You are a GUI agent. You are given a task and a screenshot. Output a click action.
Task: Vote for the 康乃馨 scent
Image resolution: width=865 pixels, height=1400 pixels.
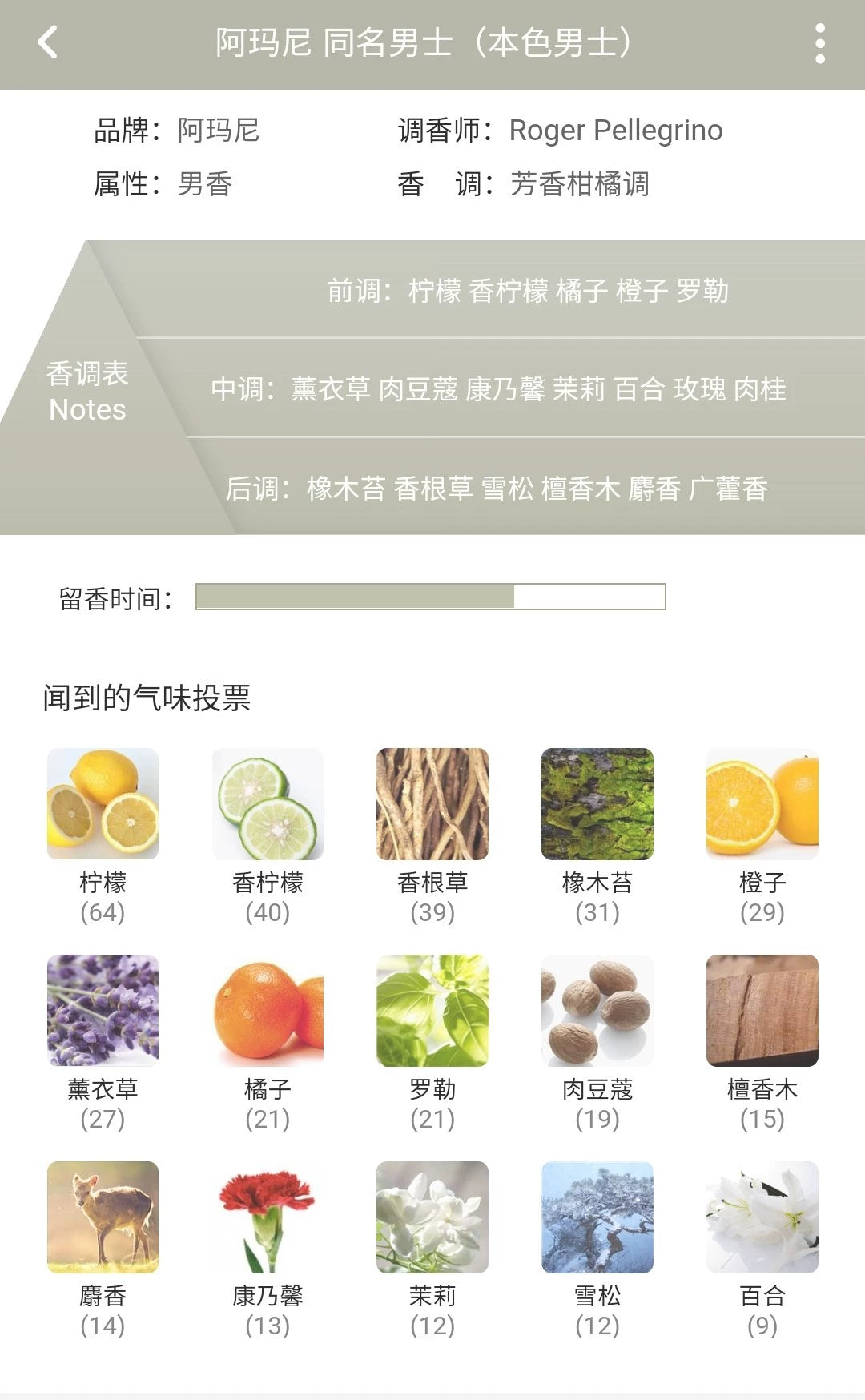tap(268, 1217)
